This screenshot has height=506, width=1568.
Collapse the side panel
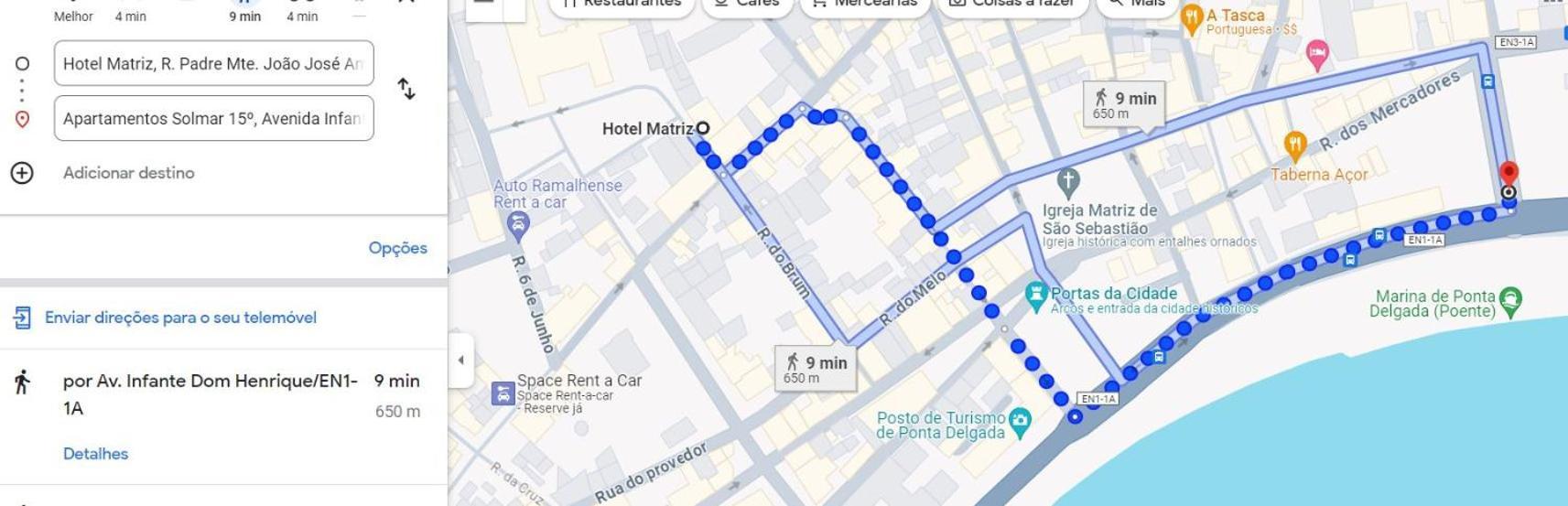tap(460, 361)
